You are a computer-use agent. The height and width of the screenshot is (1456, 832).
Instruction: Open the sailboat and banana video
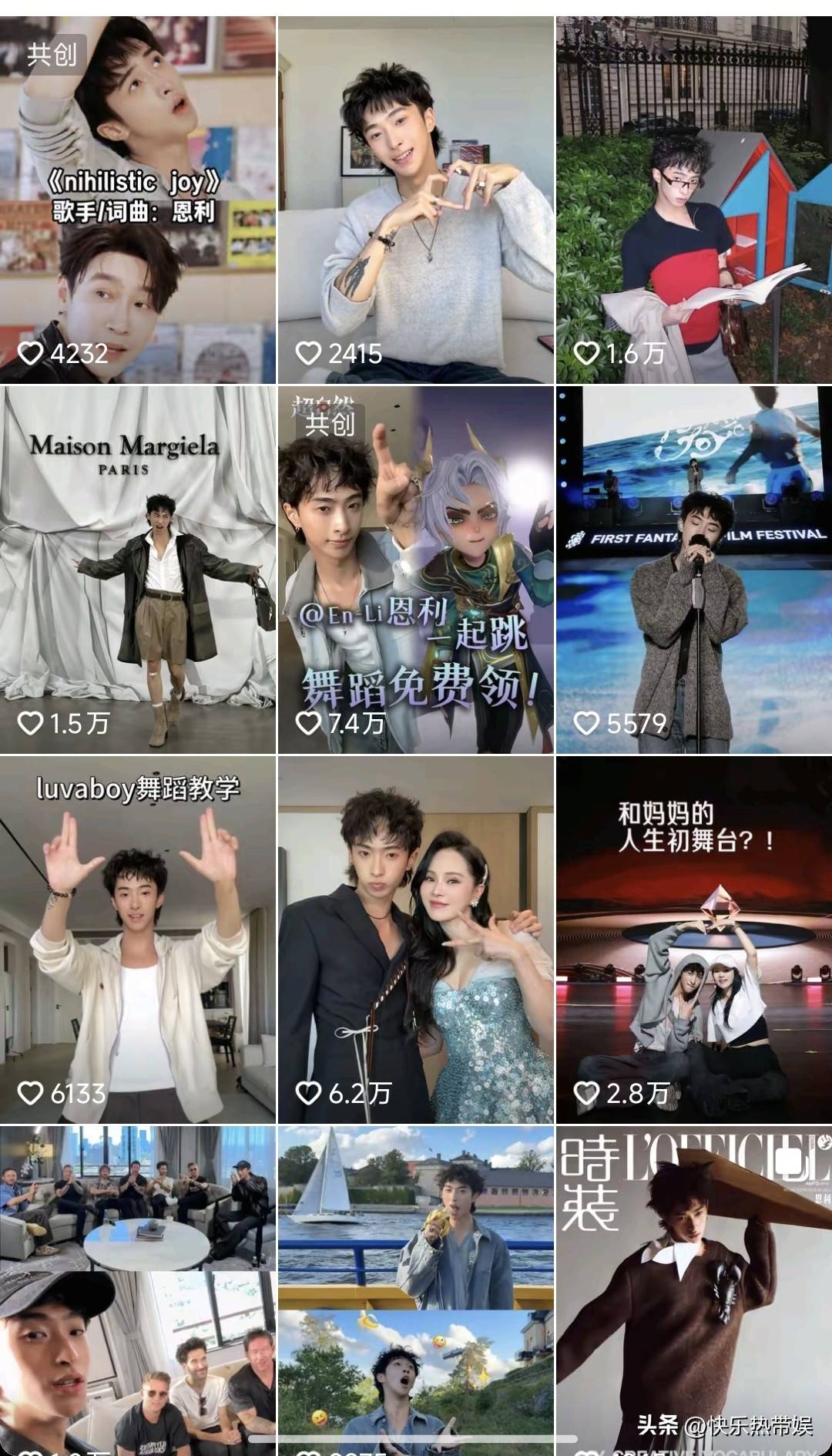tap(415, 1287)
